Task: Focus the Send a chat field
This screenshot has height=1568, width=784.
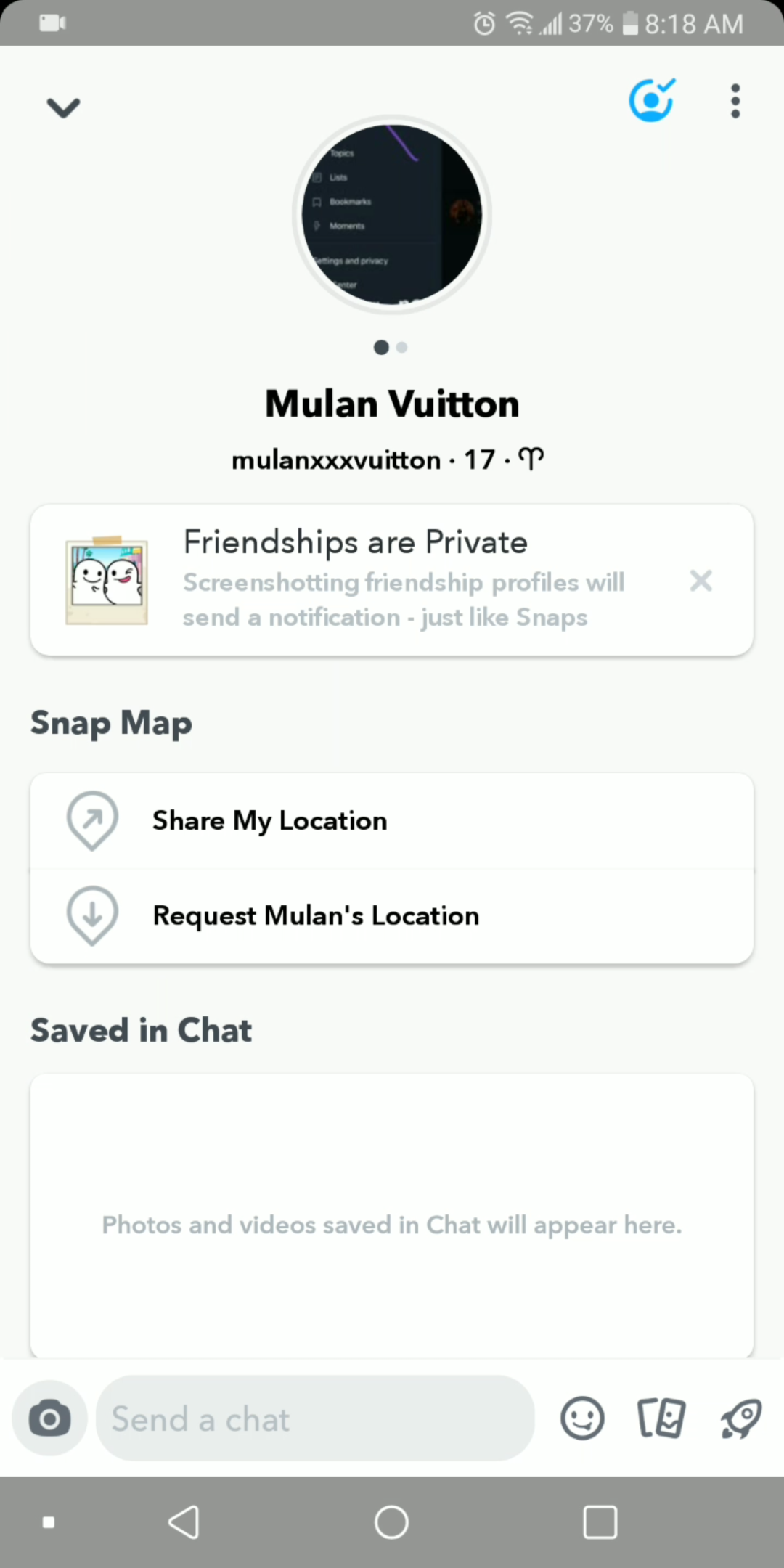Action: coord(315,1418)
